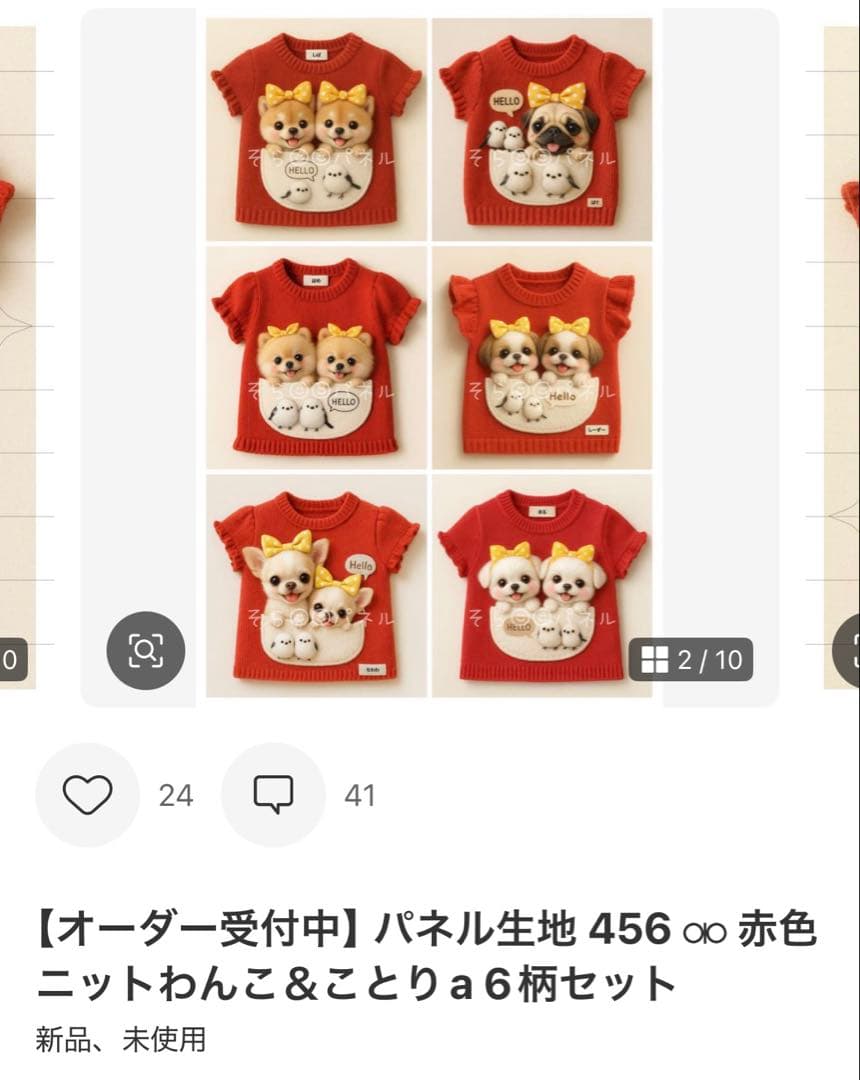This screenshot has width=860, height=1080.
Task: Like this listing with the heart icon
Action: coord(87,795)
